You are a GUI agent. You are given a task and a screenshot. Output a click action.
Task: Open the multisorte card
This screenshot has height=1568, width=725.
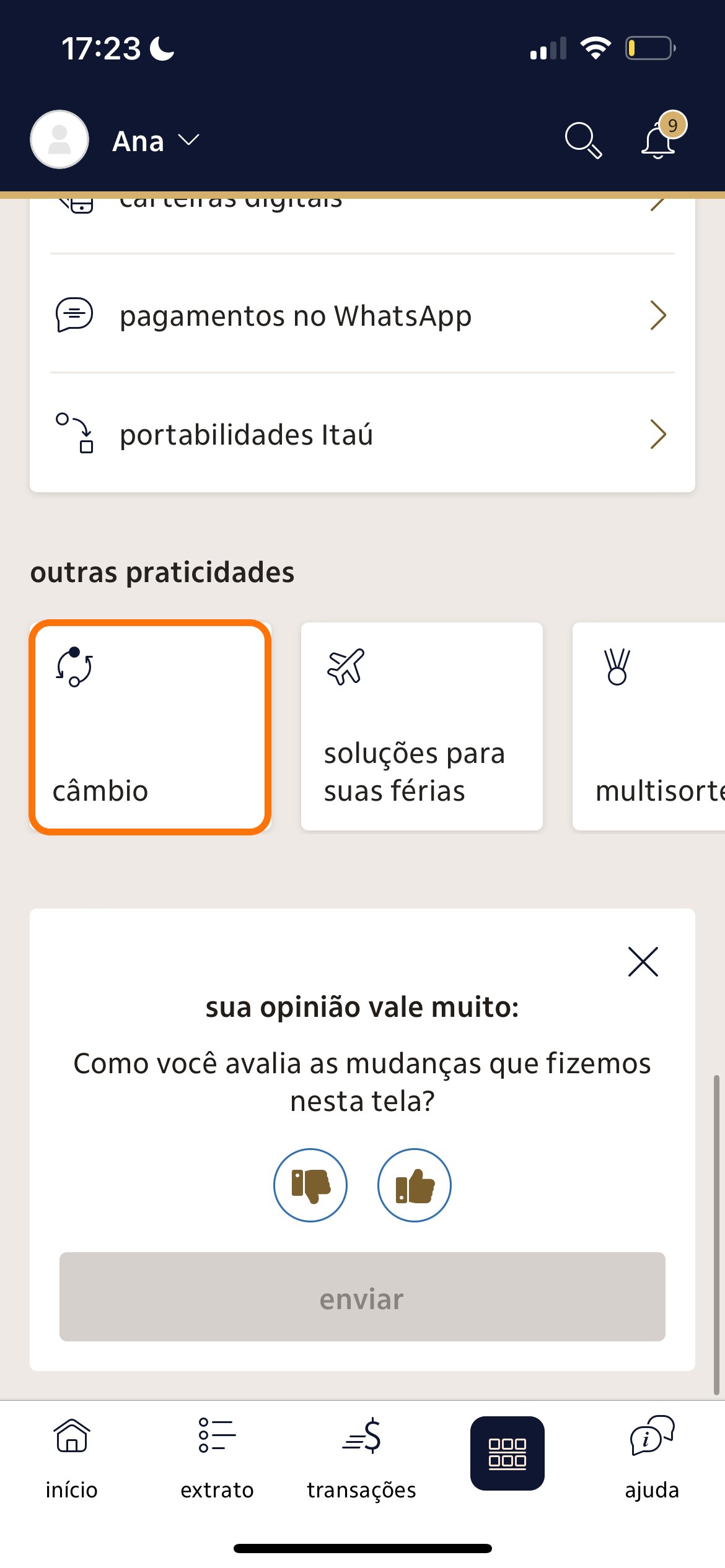tap(649, 726)
